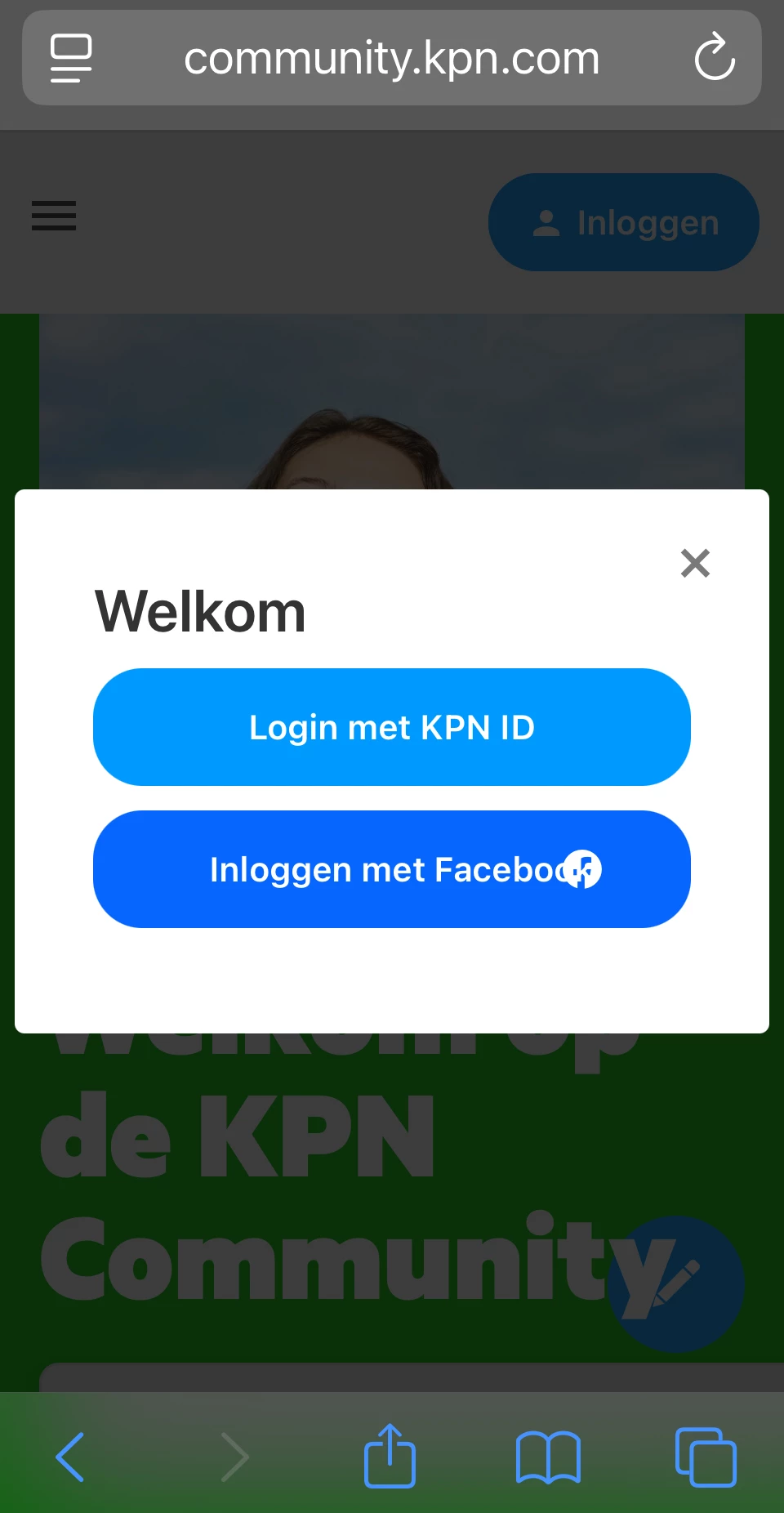Viewport: 784px width, 1513px height.
Task: Log in with KPN ID
Action: (x=392, y=727)
